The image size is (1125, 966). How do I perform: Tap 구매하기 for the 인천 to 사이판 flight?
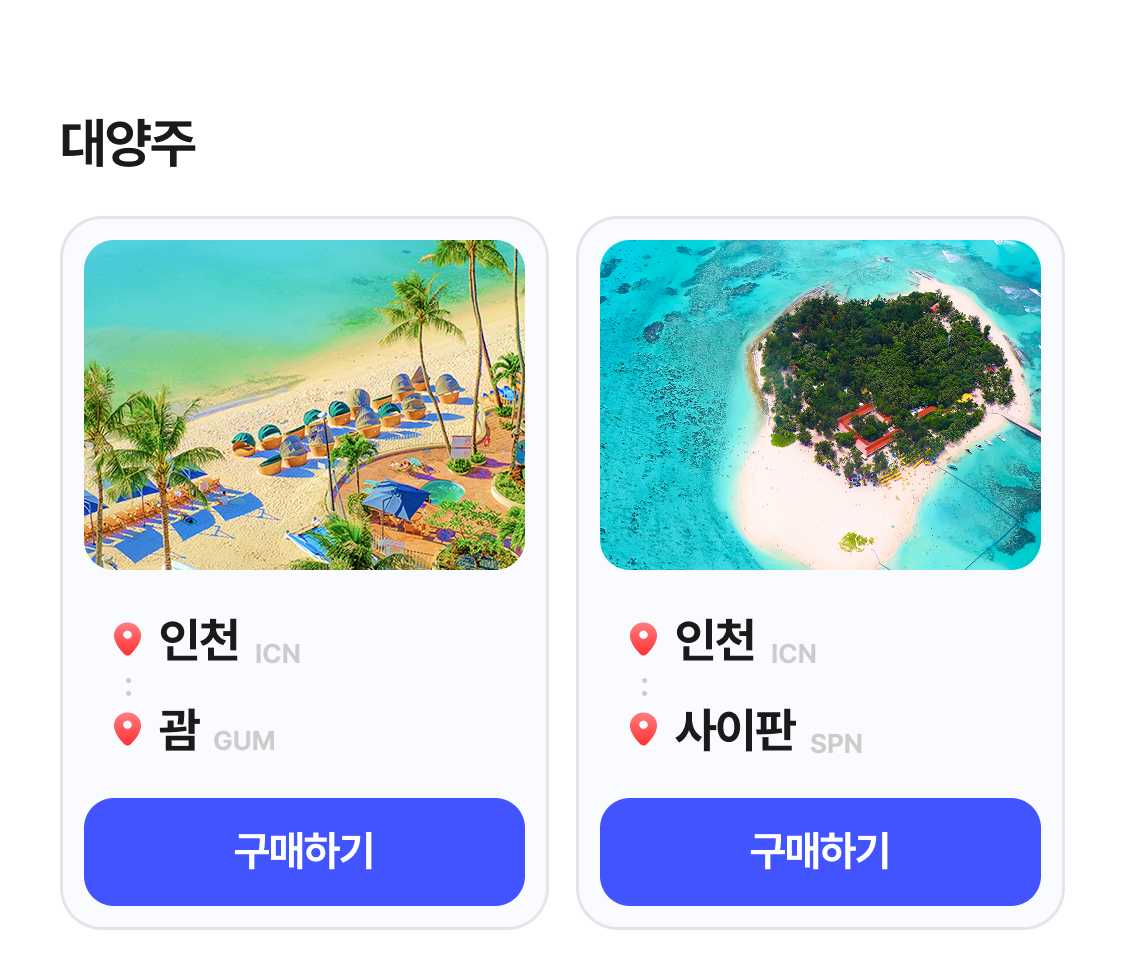(x=820, y=852)
